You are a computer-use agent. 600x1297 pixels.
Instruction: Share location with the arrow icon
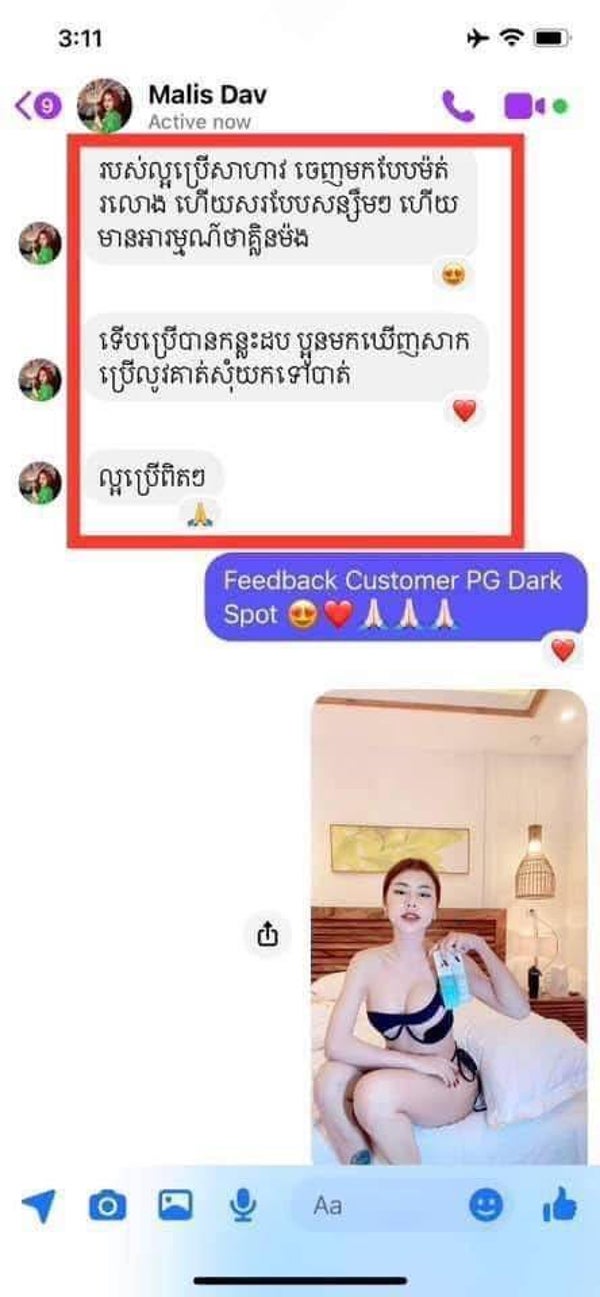38,1207
